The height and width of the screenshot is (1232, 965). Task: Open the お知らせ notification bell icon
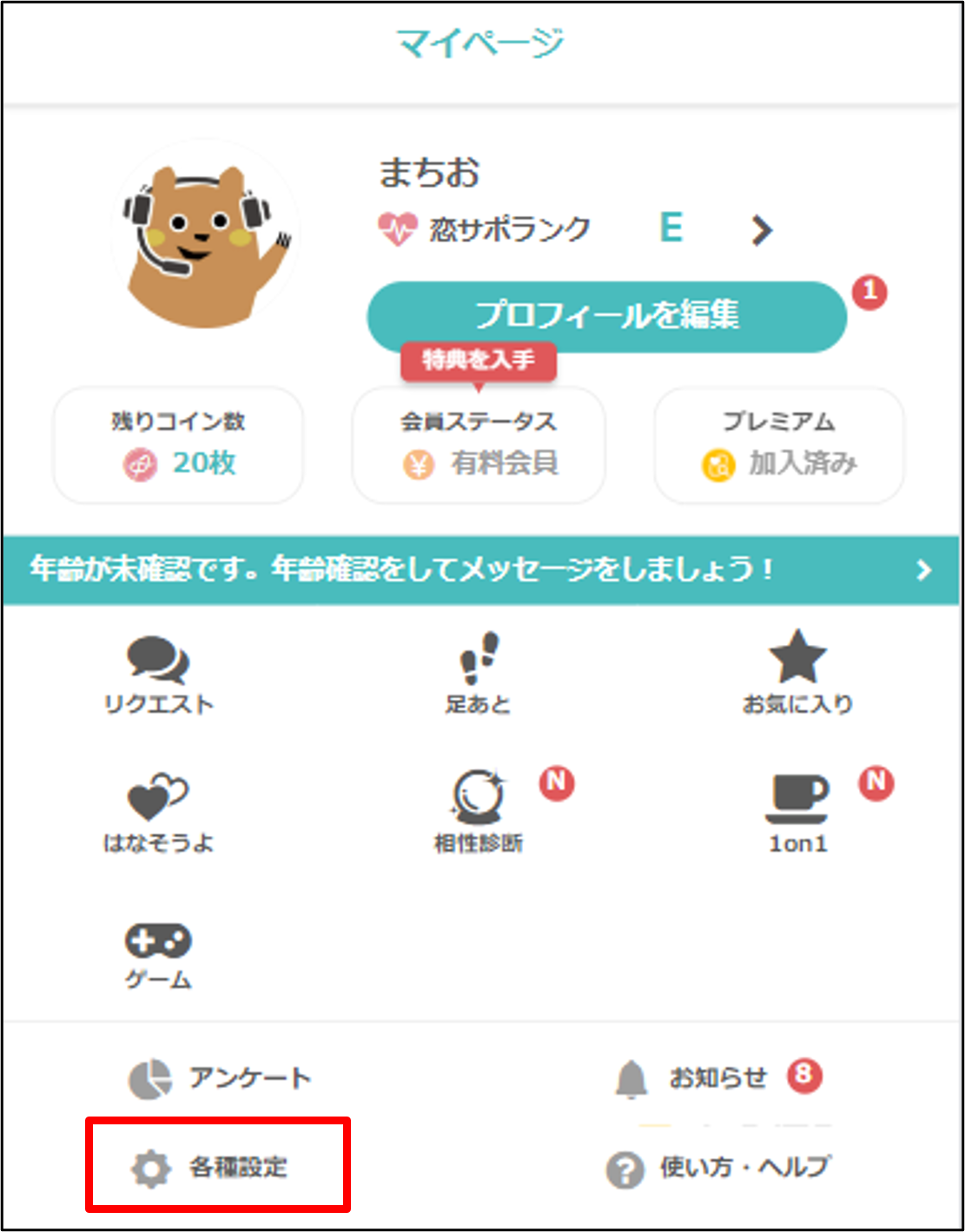[x=631, y=1077]
